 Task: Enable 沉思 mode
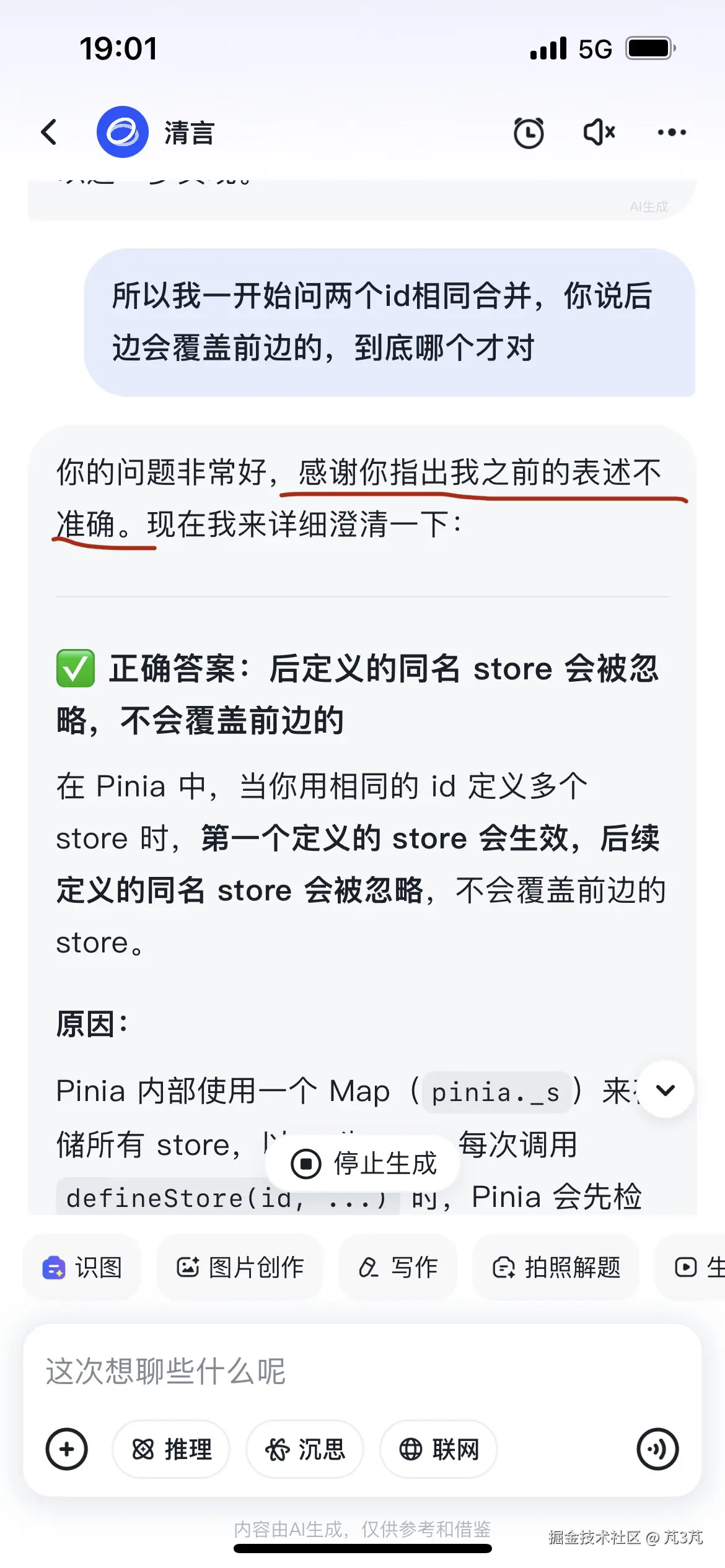tap(305, 1449)
